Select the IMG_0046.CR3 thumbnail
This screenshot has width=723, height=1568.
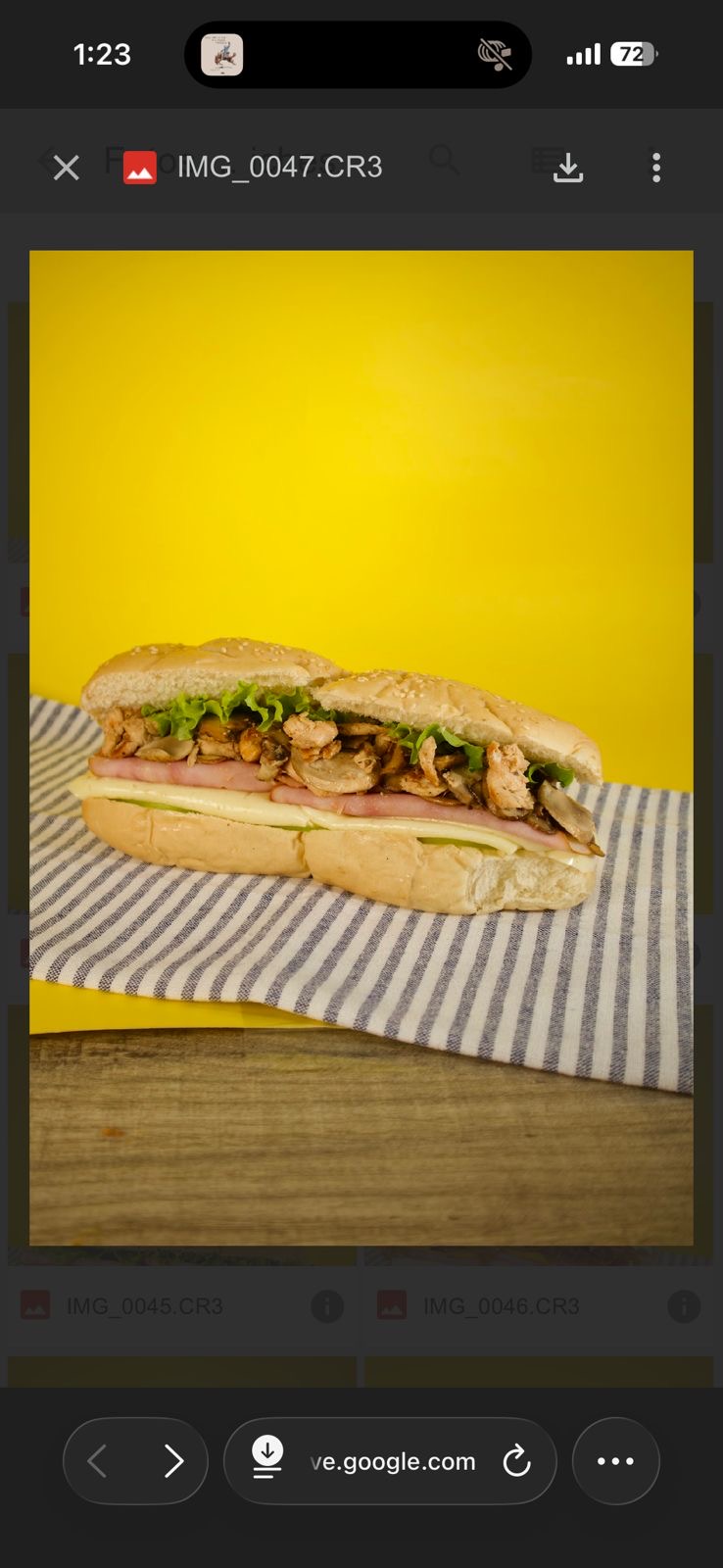[503, 1306]
